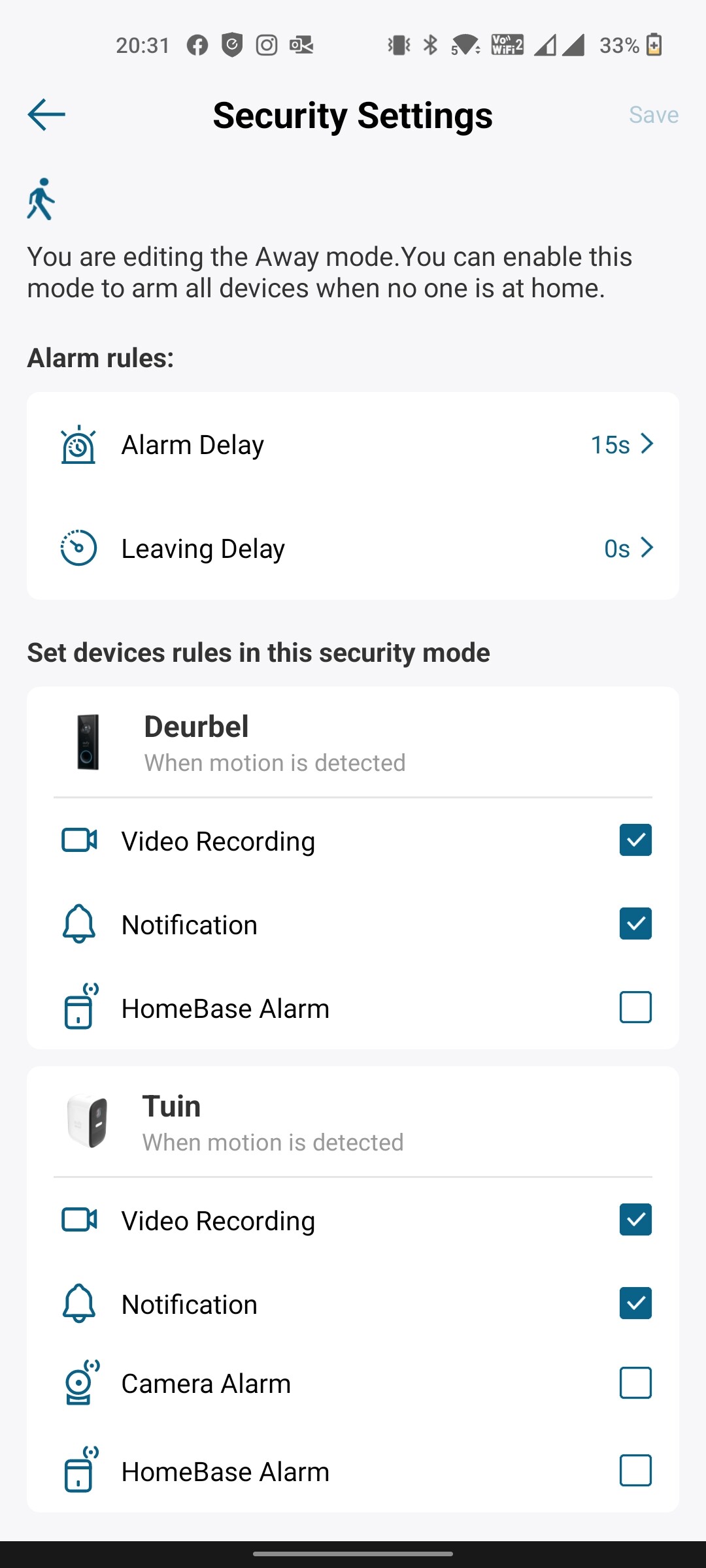Tap Save in the header
The height and width of the screenshot is (1568, 706).
(x=653, y=115)
